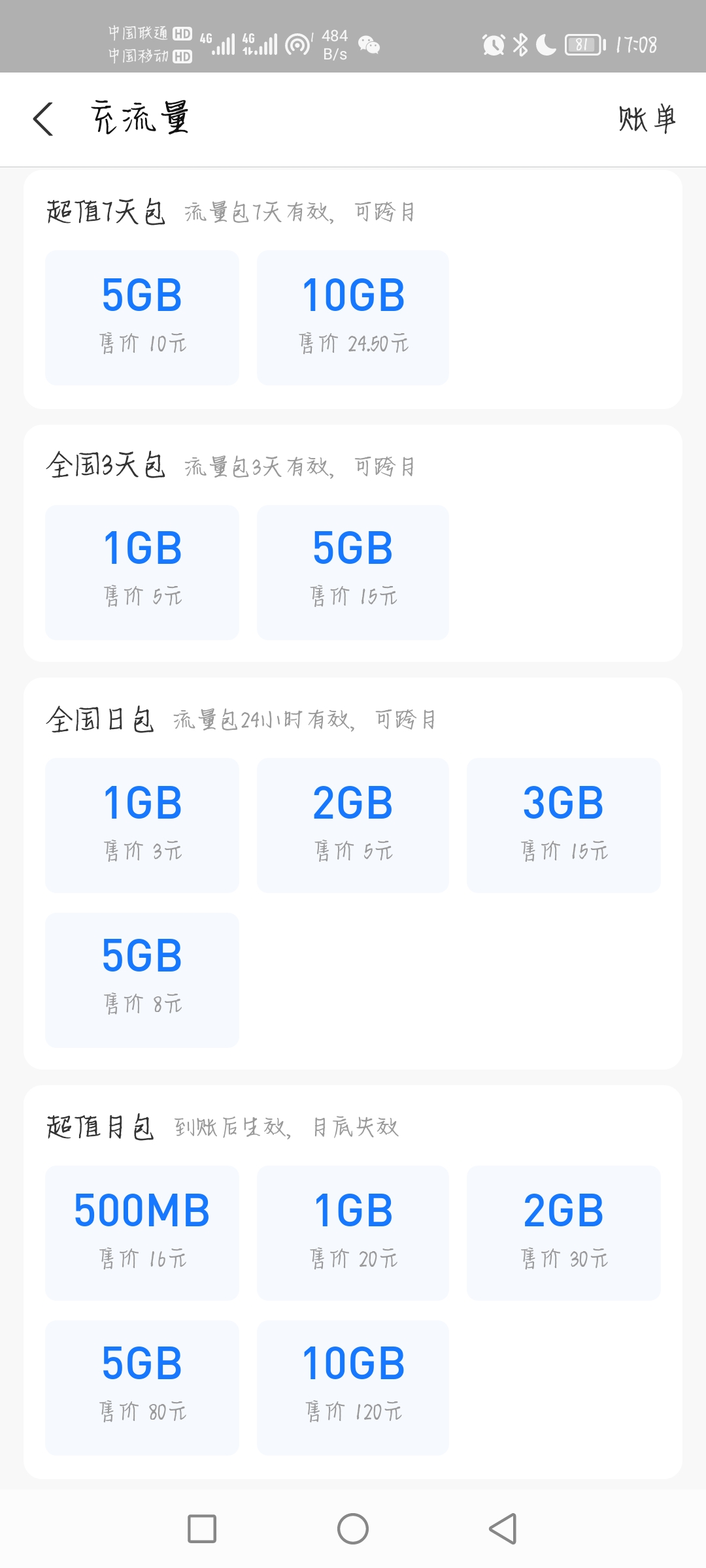Tap the circle home navigation button
This screenshot has height=1568, width=706.
click(353, 1529)
